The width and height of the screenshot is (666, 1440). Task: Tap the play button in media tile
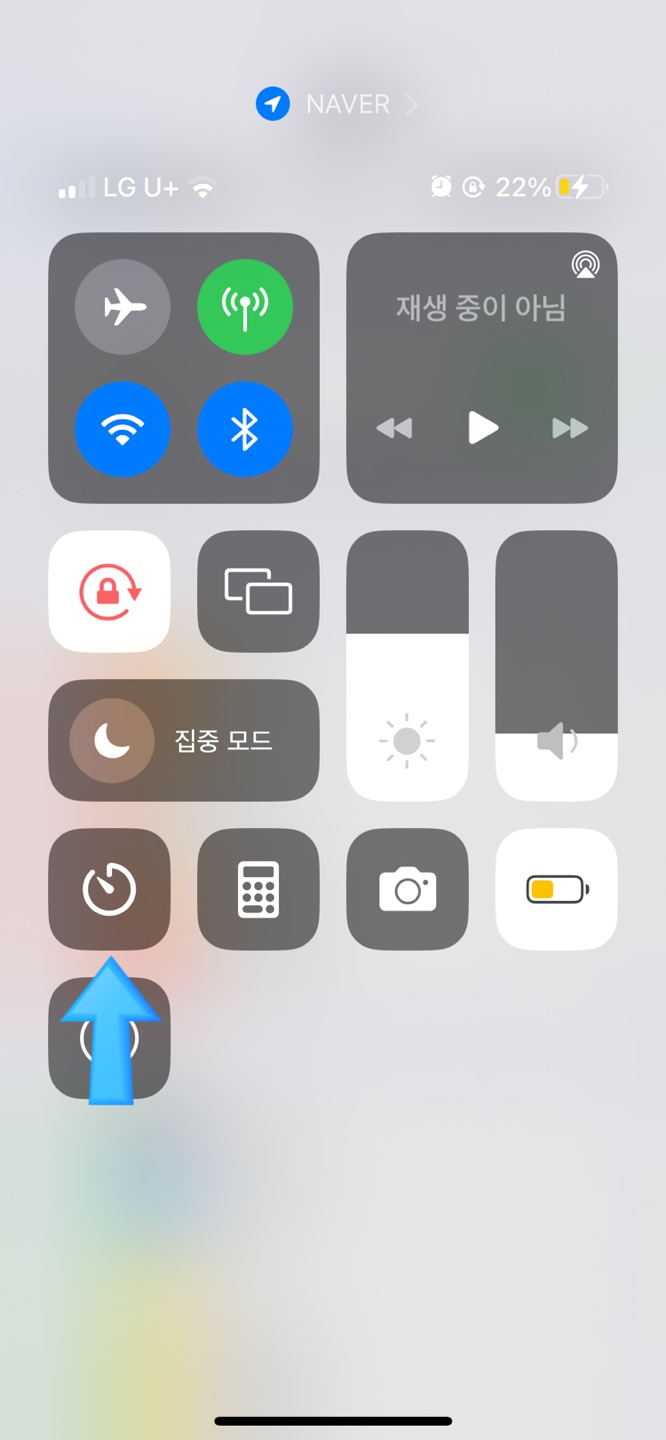point(483,428)
